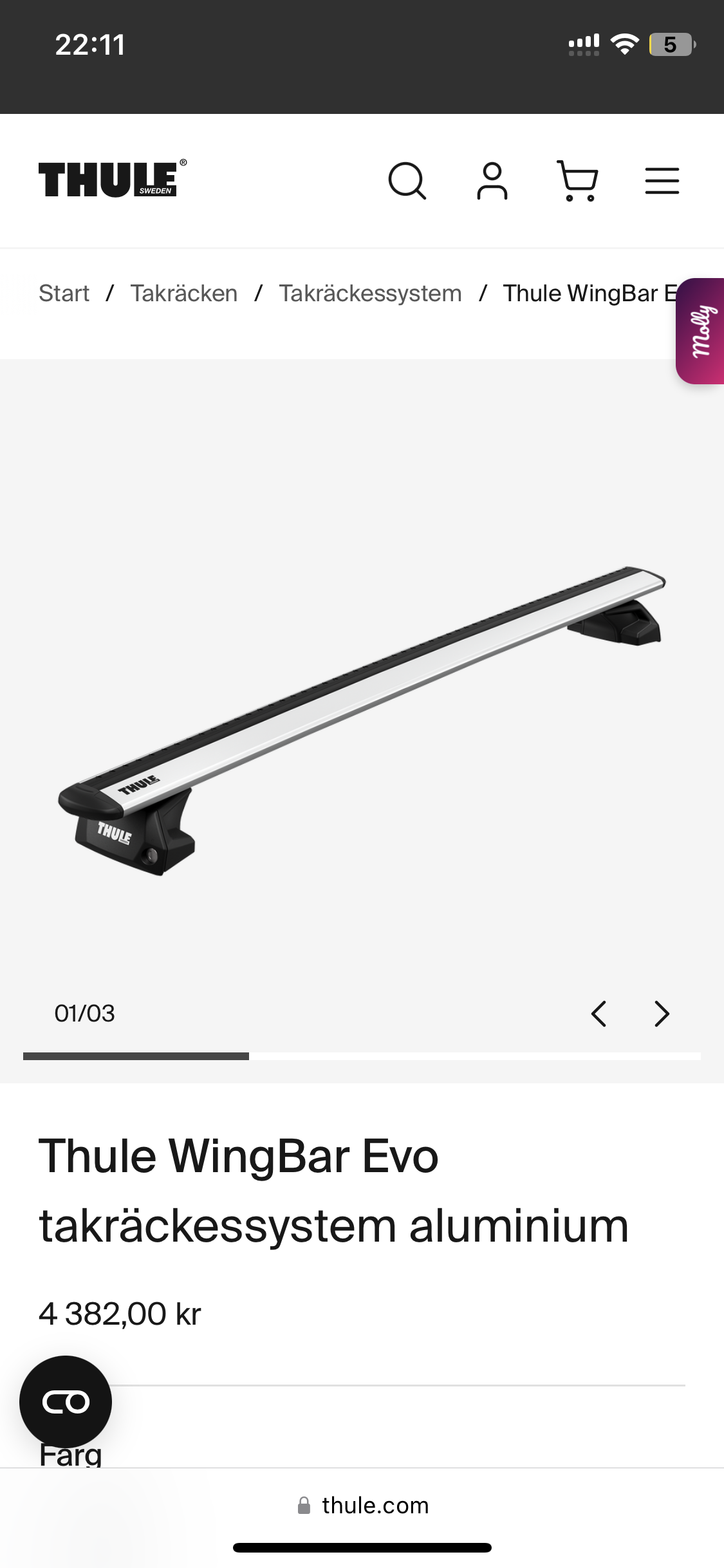Show previous product image
This screenshot has height=1568, width=724.
(599, 1014)
